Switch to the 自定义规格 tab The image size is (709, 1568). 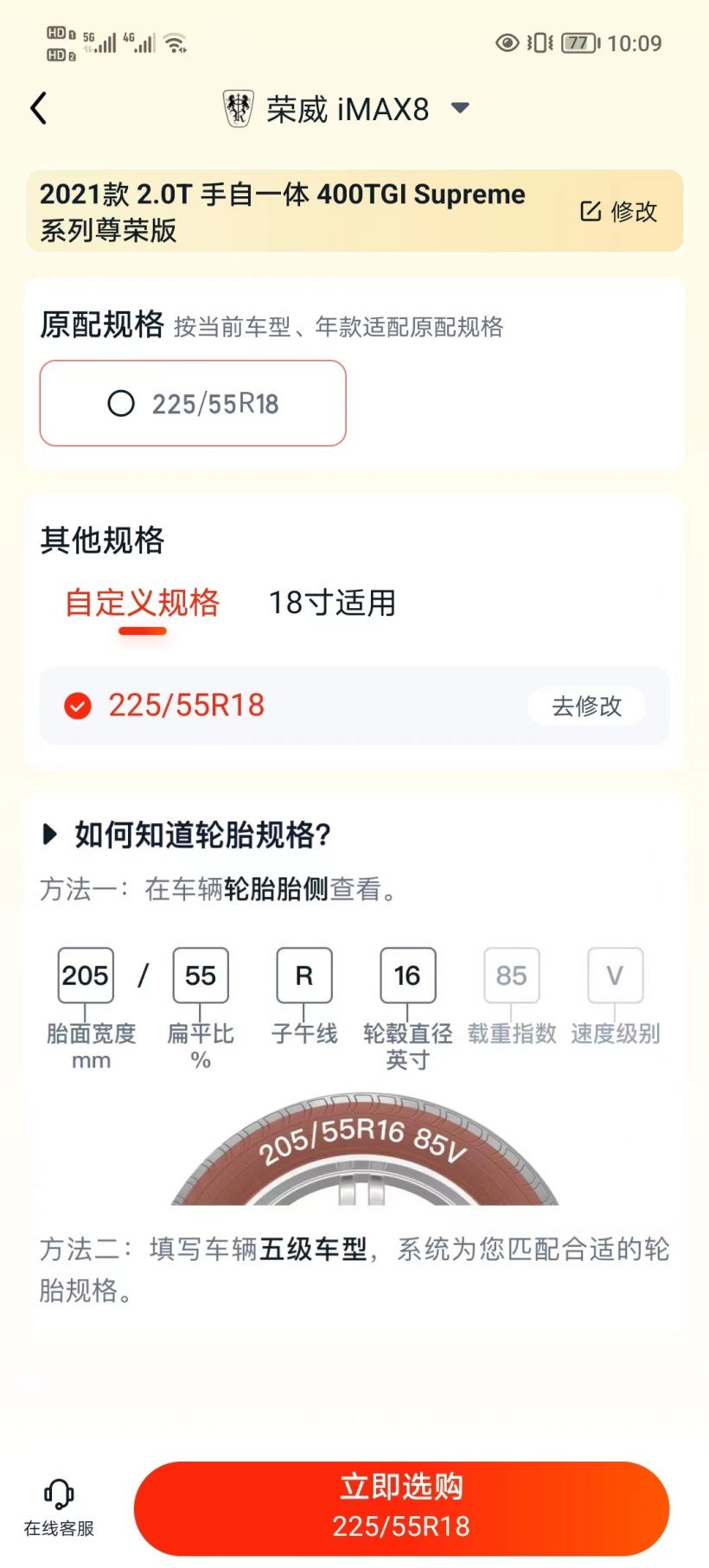(143, 603)
